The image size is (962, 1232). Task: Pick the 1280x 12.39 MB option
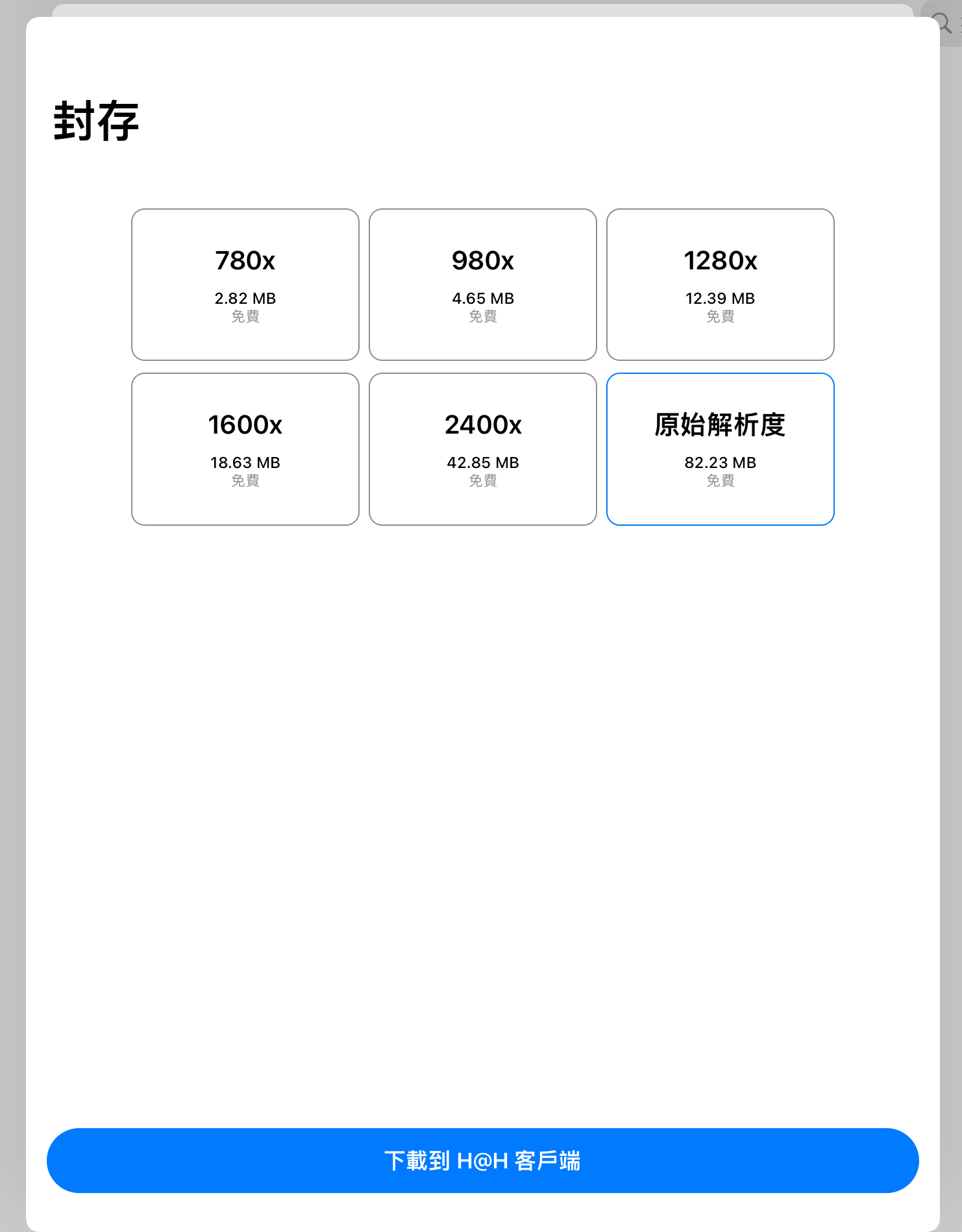[x=721, y=284]
